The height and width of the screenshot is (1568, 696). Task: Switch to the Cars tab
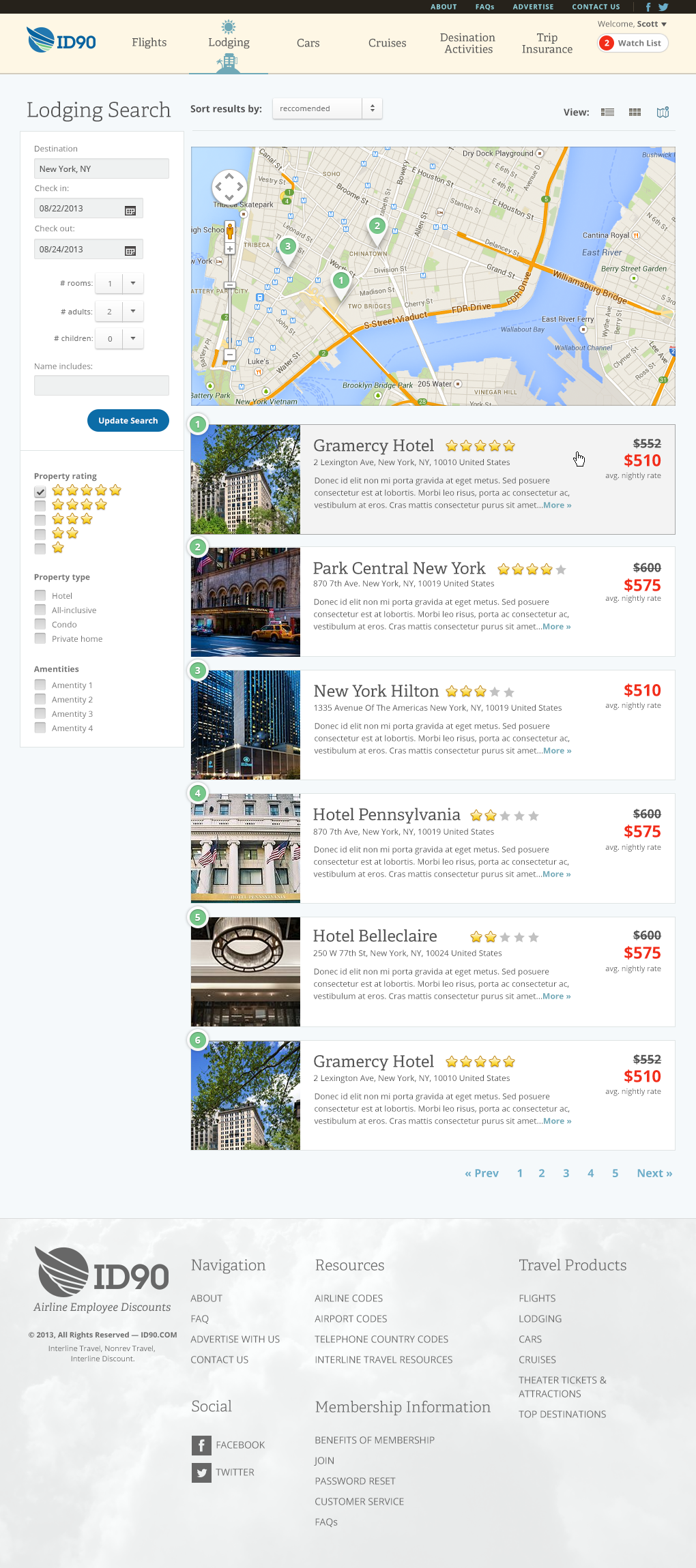tap(308, 43)
